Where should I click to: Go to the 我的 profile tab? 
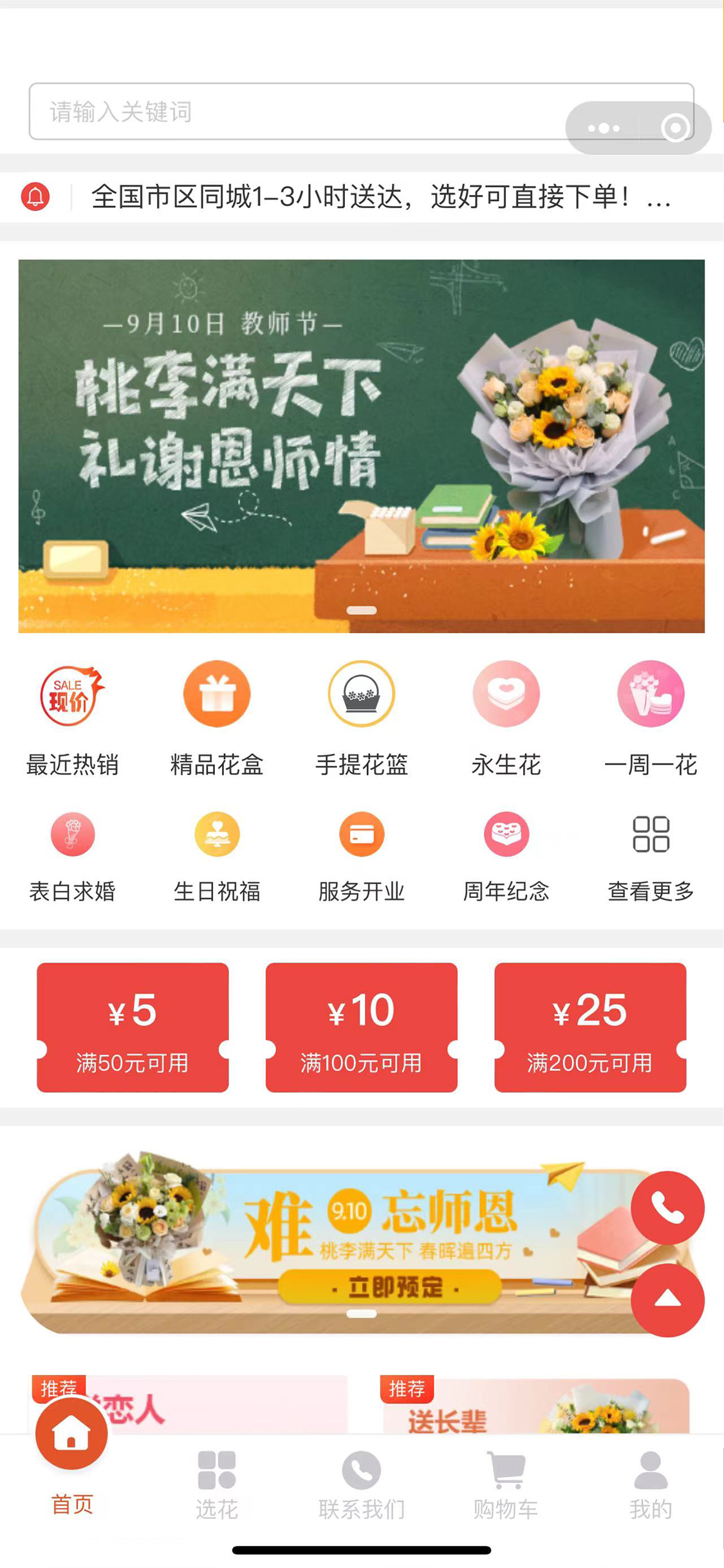click(x=651, y=1485)
